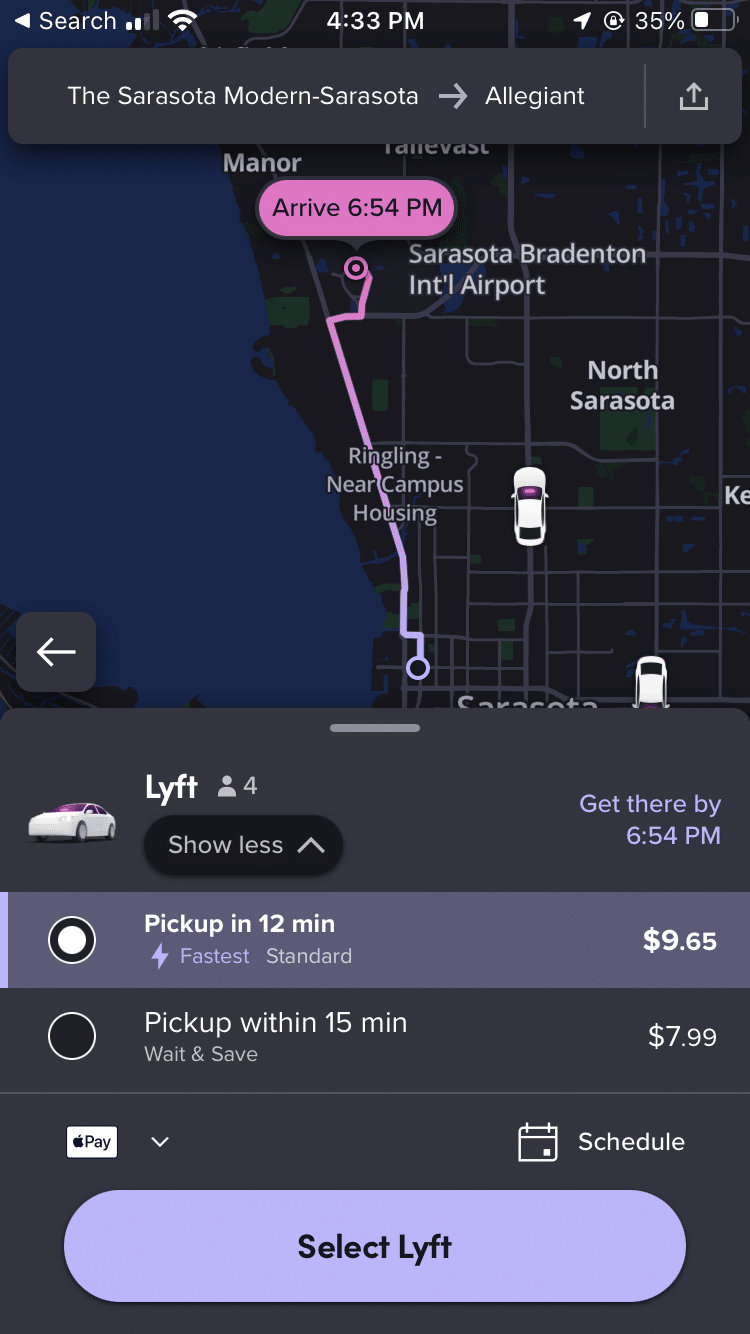Collapse ride details via Show less
Viewport: 750px width, 1334px height.
pos(243,845)
